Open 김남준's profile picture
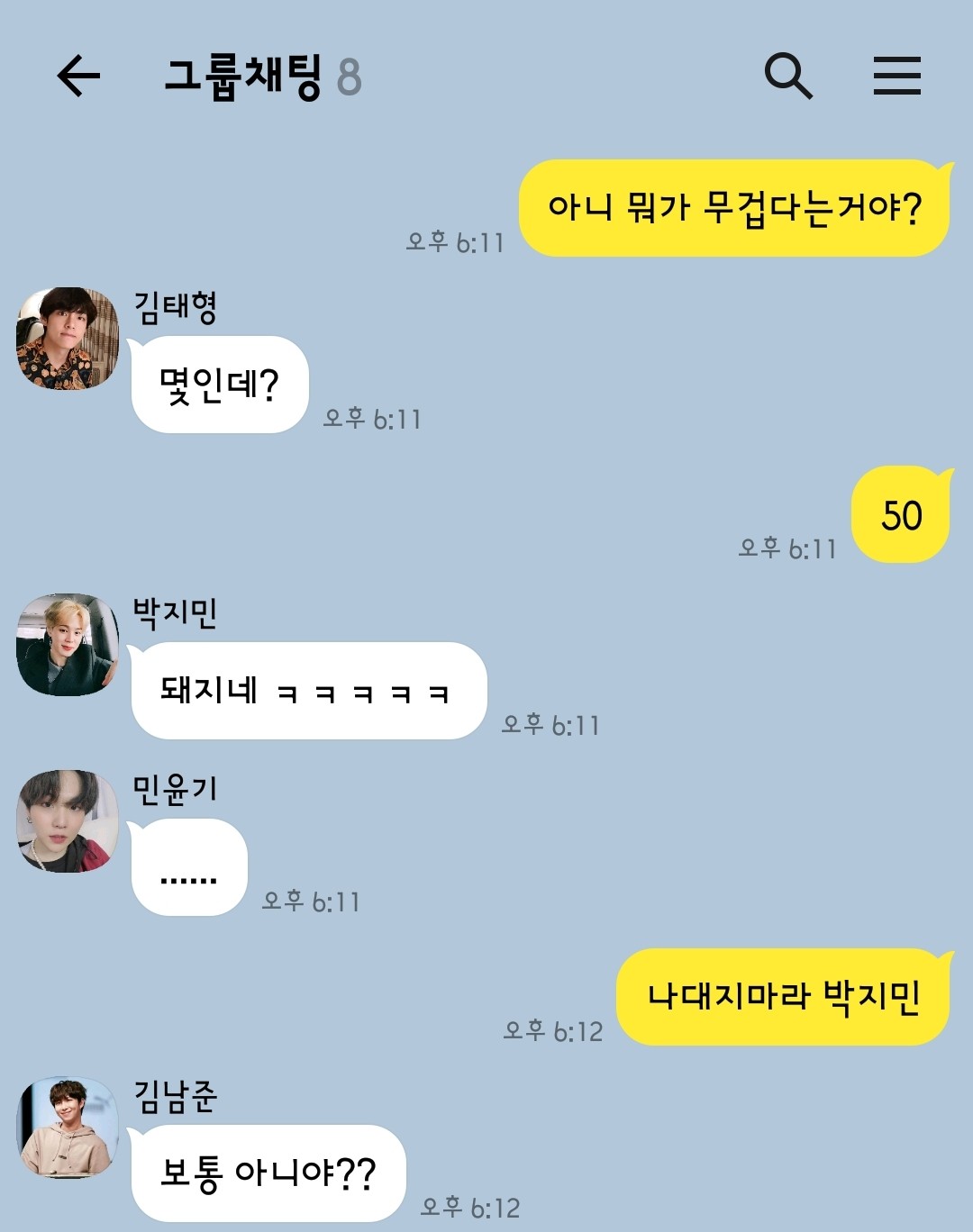The height and width of the screenshot is (1232, 973). (68, 1128)
